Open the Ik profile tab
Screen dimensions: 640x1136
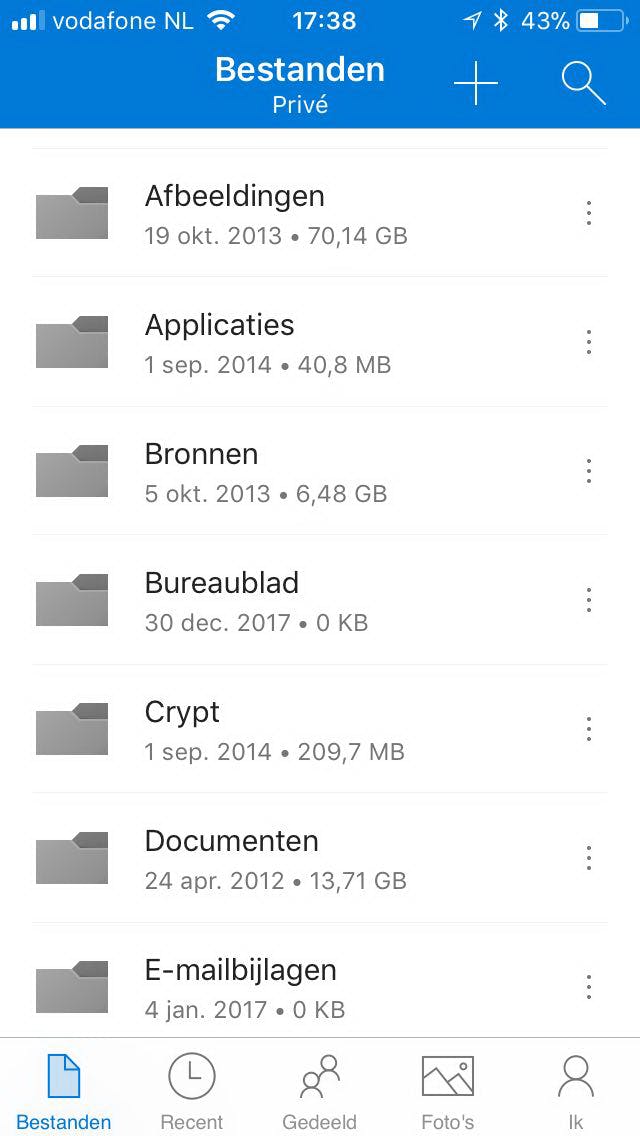576,1092
